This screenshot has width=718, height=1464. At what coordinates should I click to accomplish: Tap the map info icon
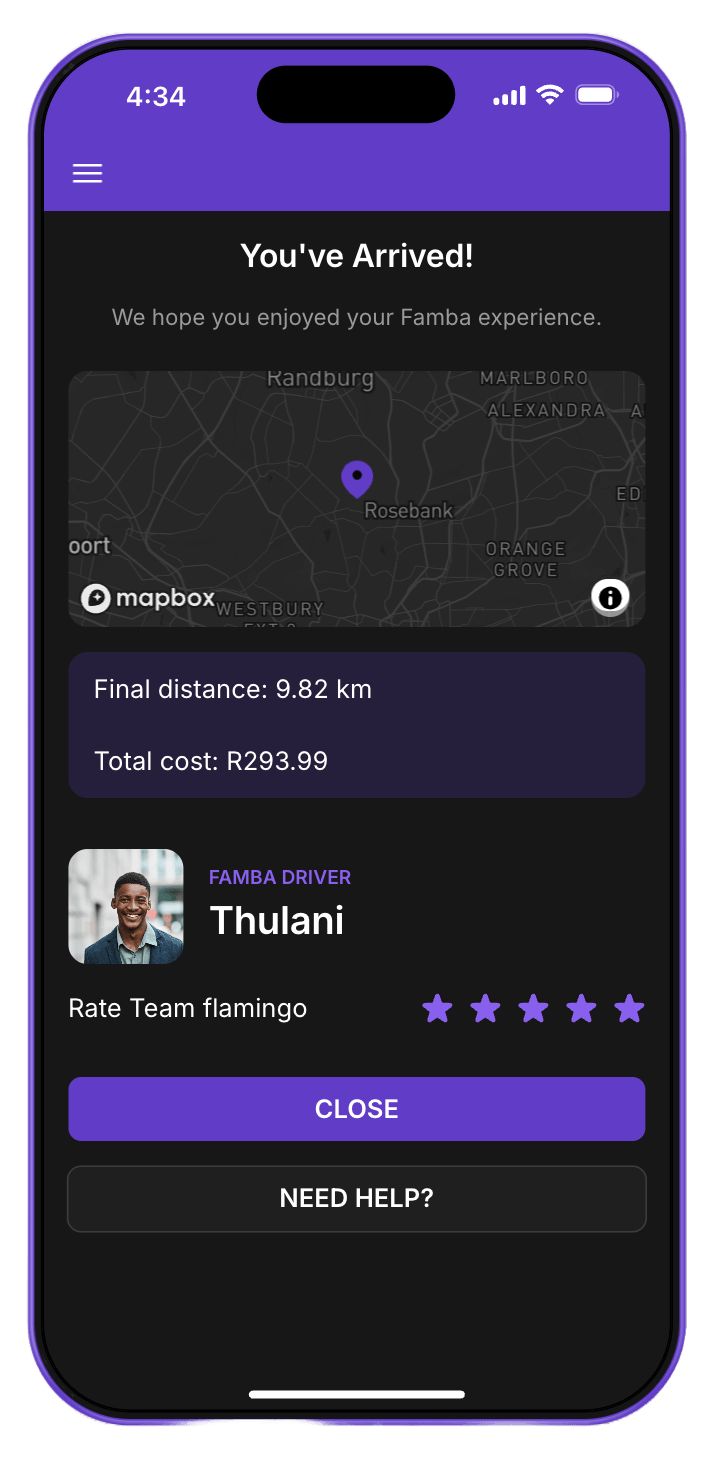[x=610, y=598]
